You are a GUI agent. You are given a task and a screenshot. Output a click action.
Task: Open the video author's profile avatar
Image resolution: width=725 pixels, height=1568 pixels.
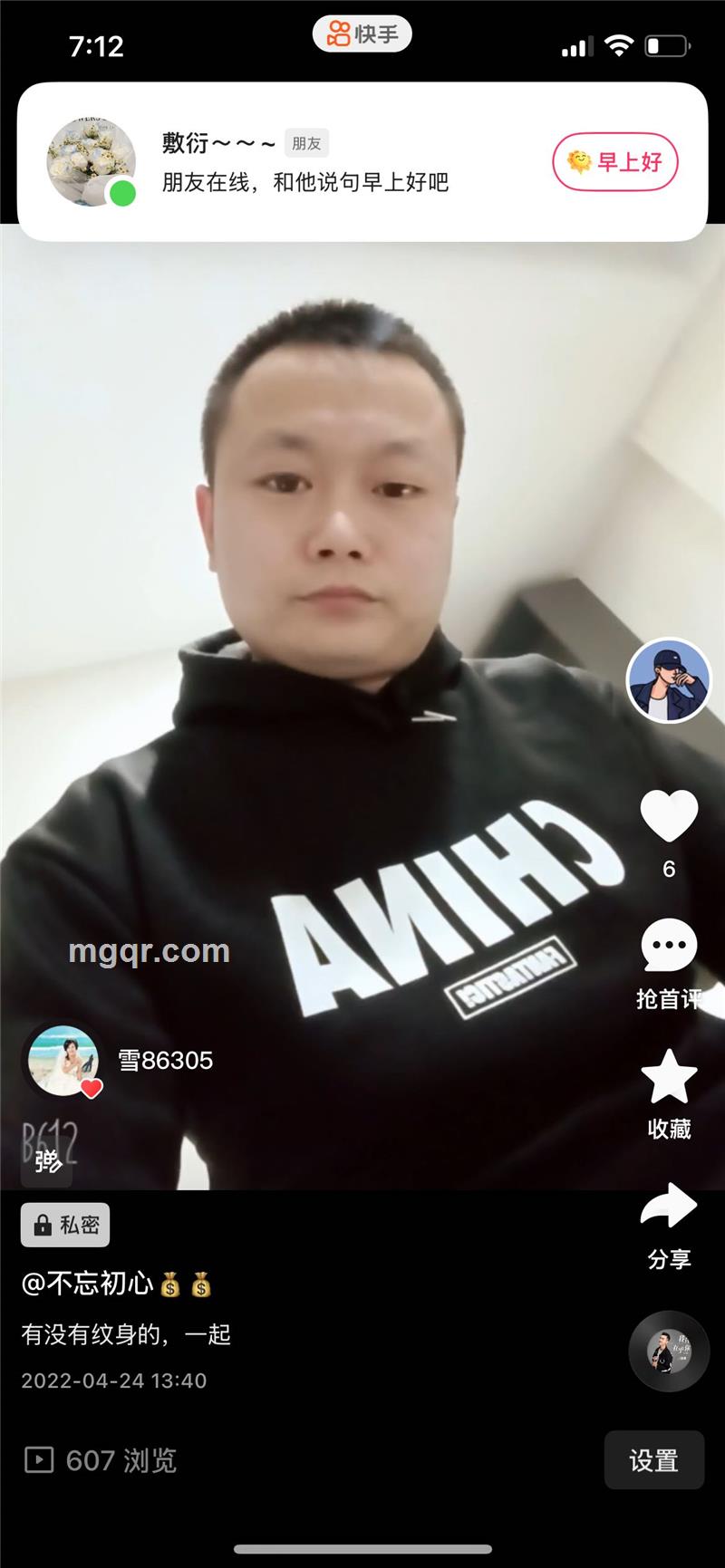pyautogui.click(x=669, y=681)
